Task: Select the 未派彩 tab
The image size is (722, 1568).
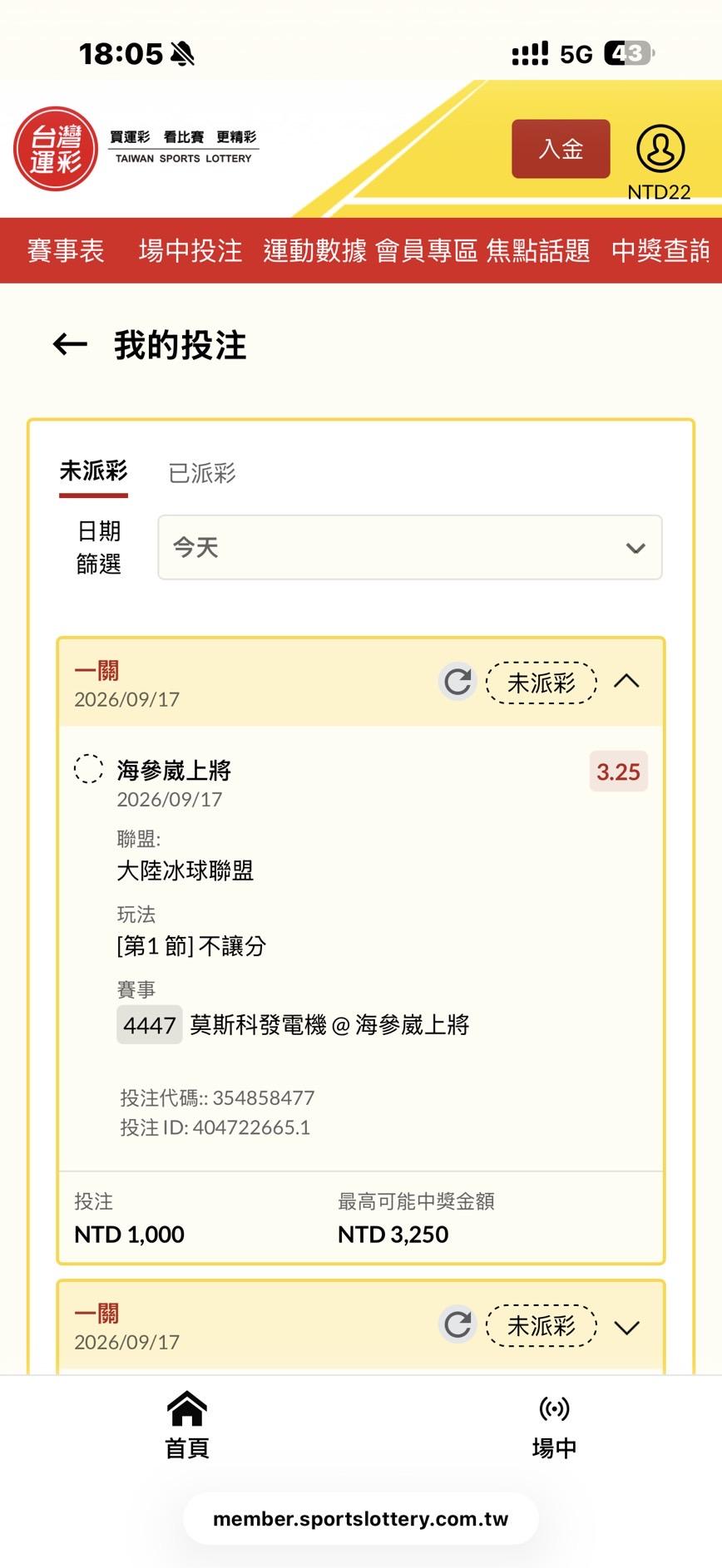Action: click(93, 471)
